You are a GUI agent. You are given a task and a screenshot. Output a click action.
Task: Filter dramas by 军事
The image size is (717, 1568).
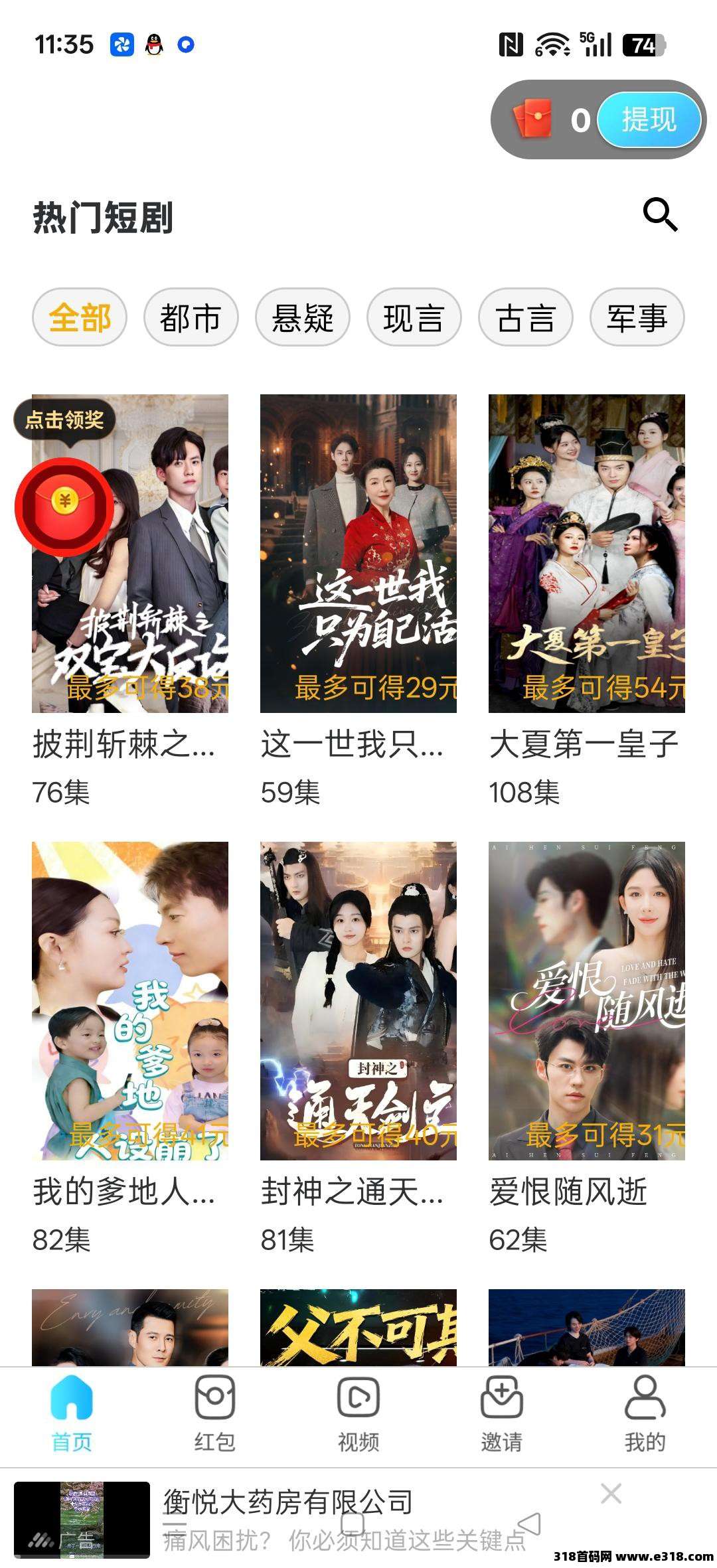pos(637,317)
